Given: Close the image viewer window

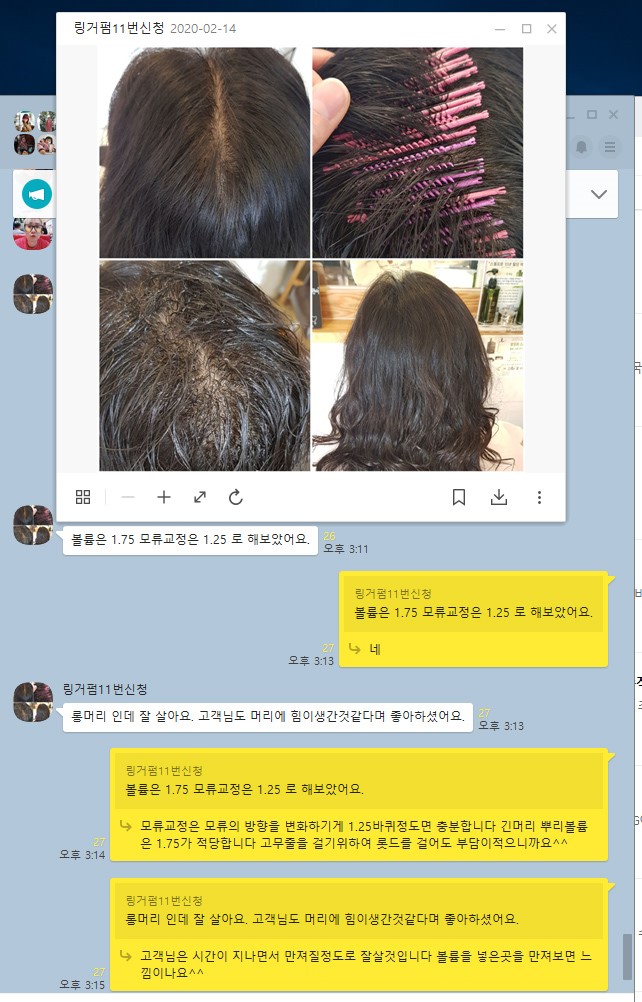Looking at the screenshot, I should click(551, 29).
